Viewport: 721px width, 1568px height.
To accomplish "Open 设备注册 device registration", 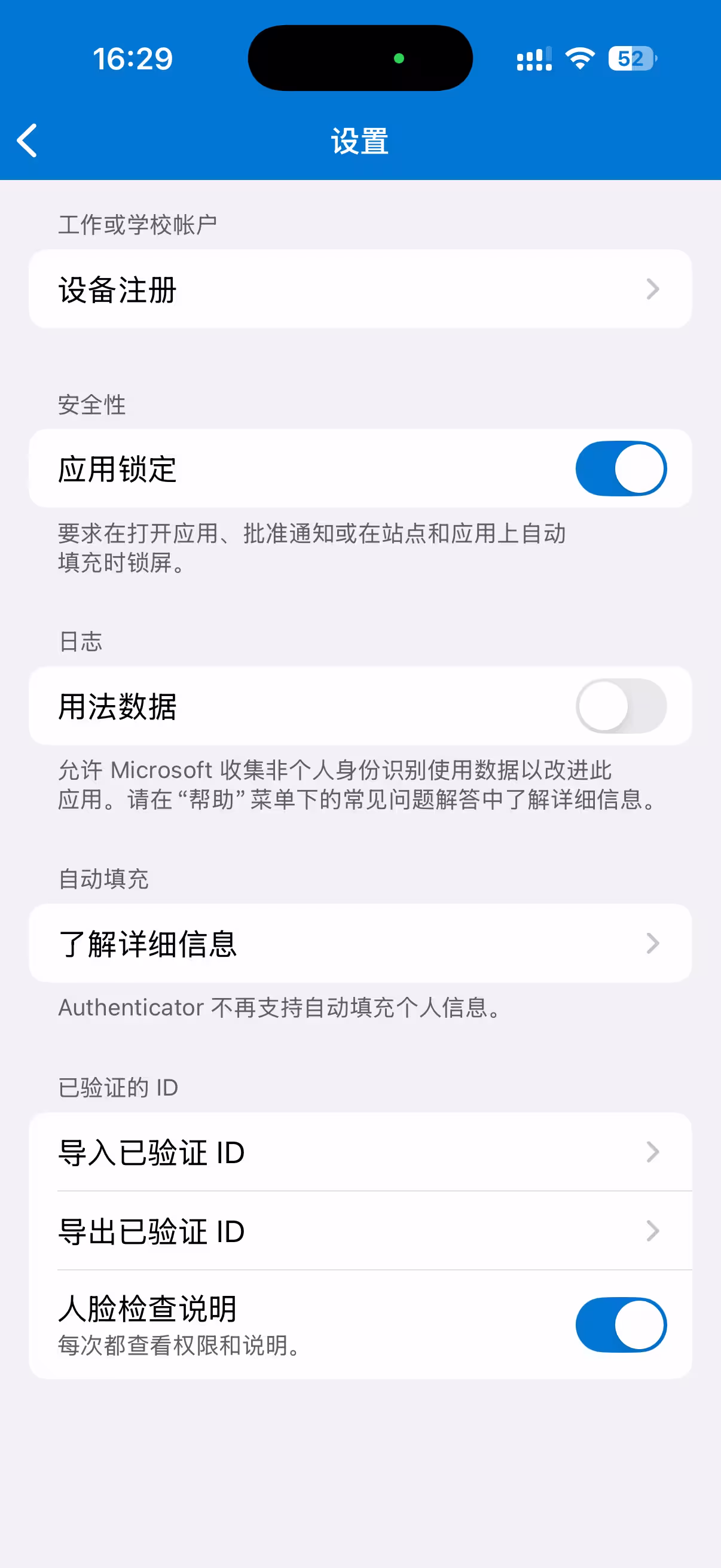I will (360, 288).
